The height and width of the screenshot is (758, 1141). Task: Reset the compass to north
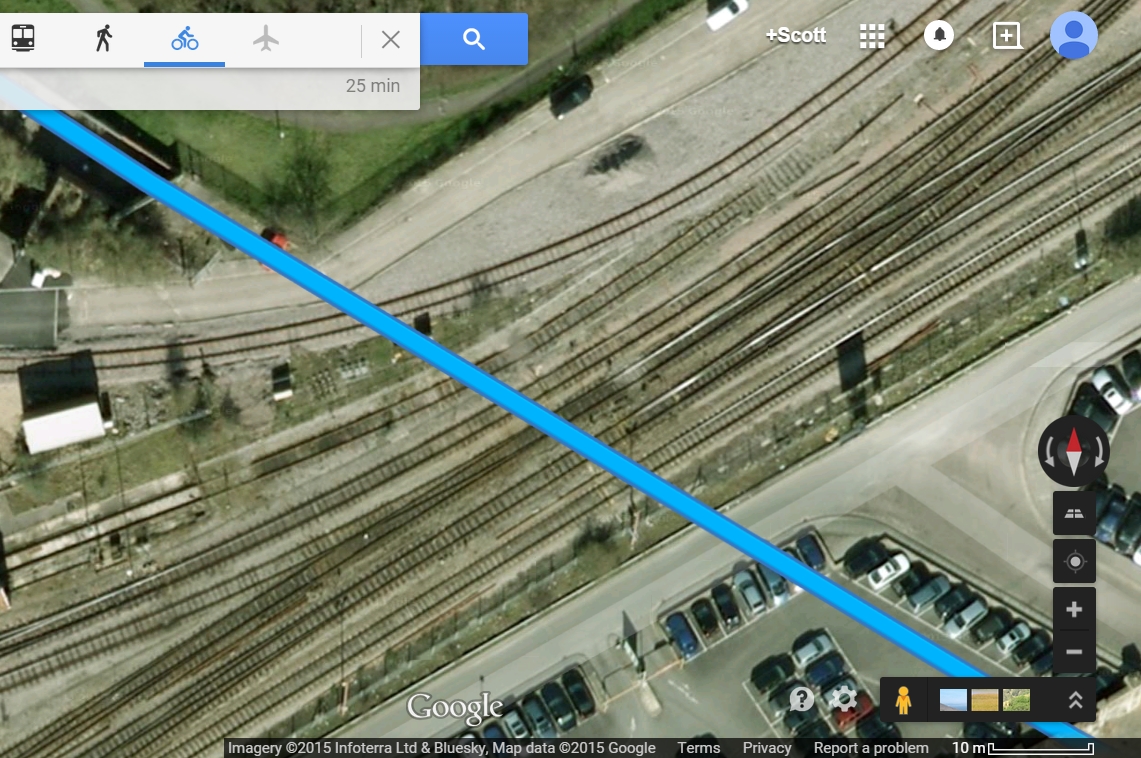point(1074,451)
